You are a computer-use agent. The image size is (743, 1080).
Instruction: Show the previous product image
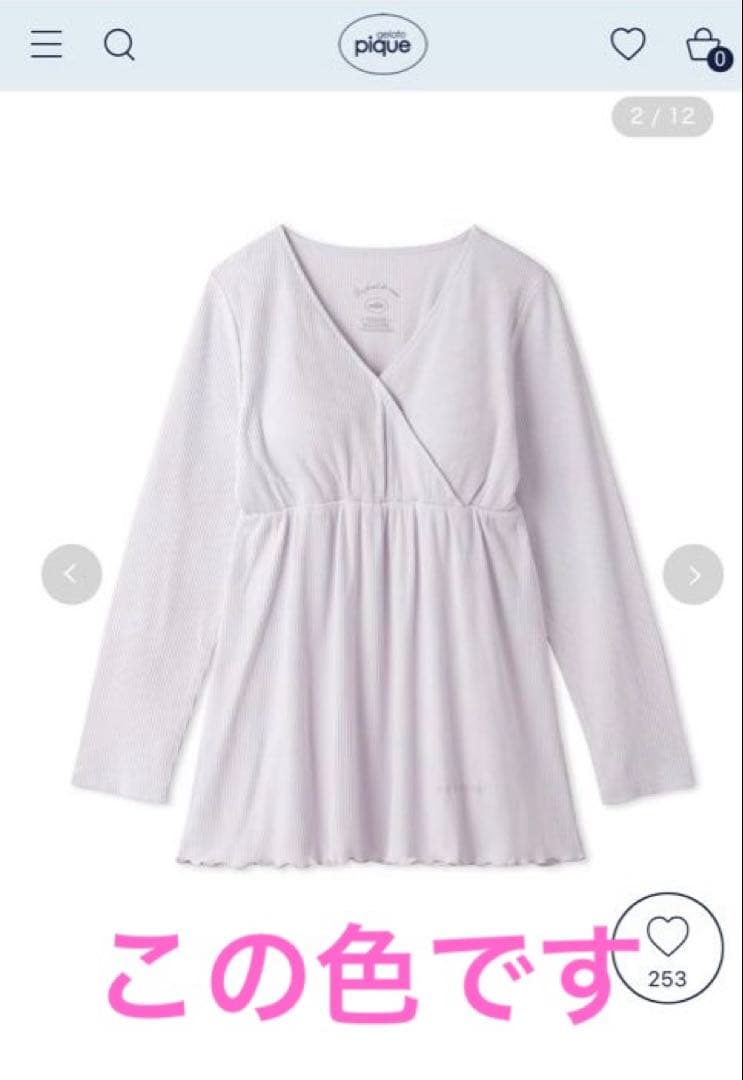[71, 574]
